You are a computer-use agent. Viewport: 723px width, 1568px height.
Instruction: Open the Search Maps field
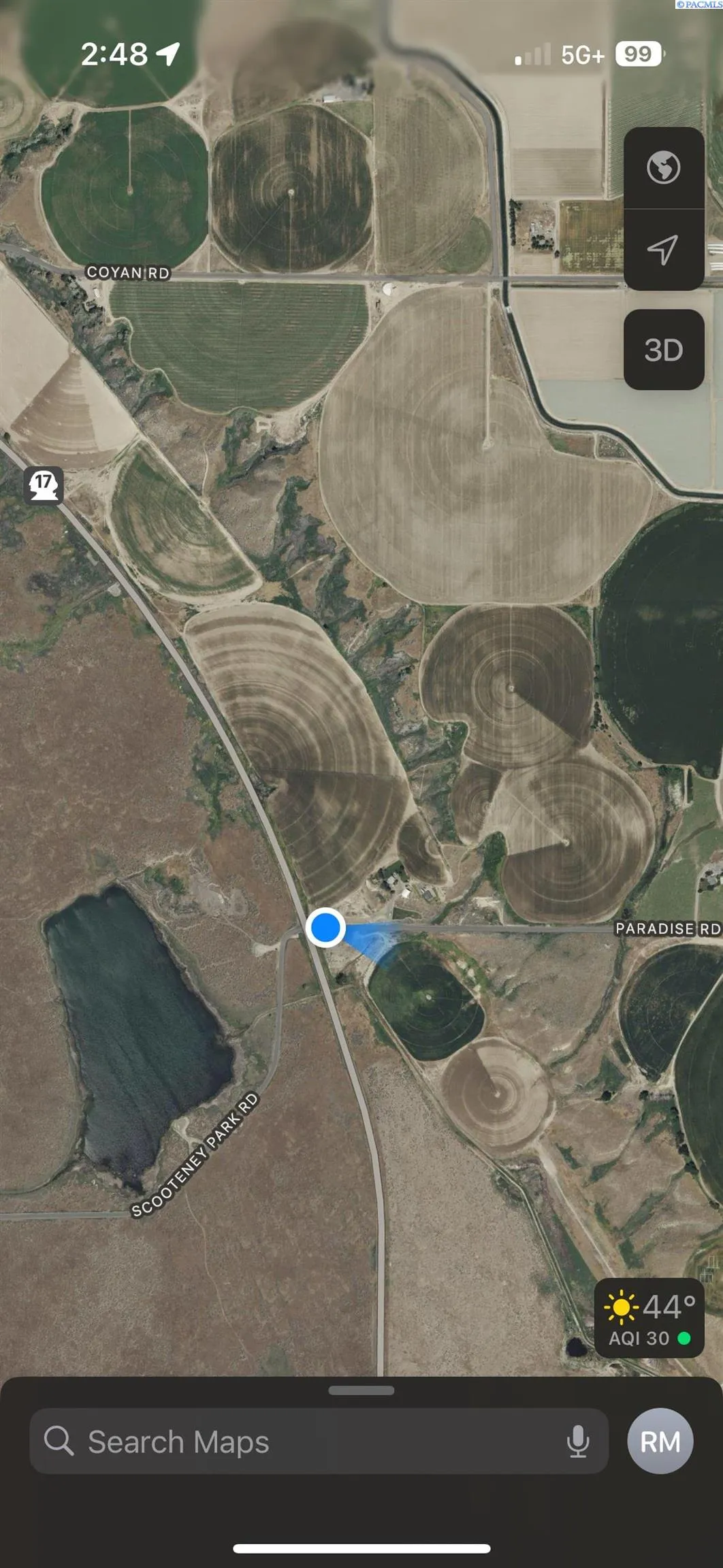pos(300,1441)
